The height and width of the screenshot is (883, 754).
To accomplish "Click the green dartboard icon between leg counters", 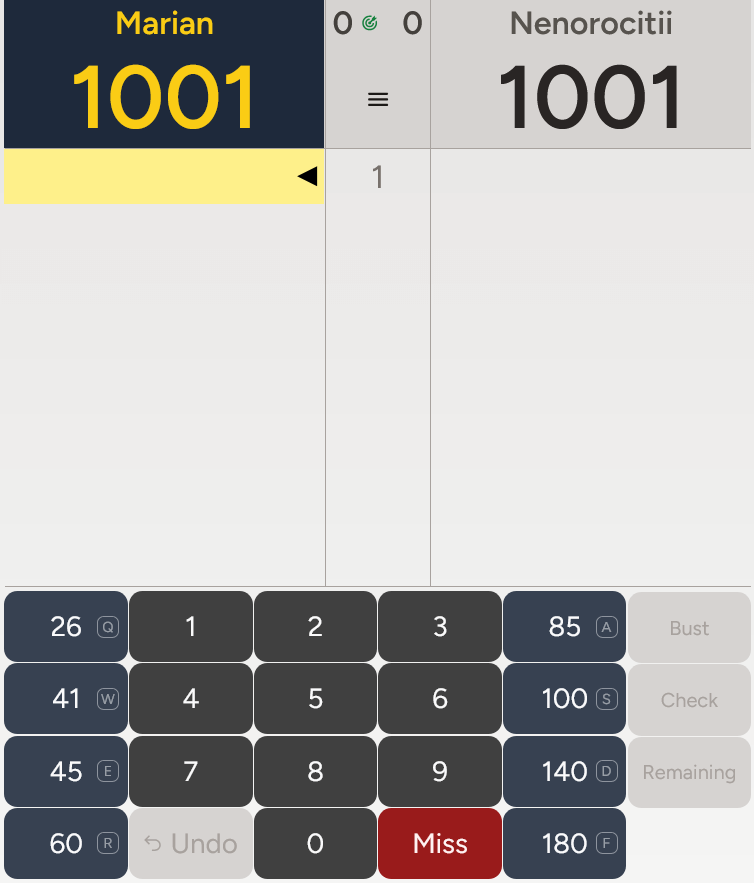I will (369, 23).
